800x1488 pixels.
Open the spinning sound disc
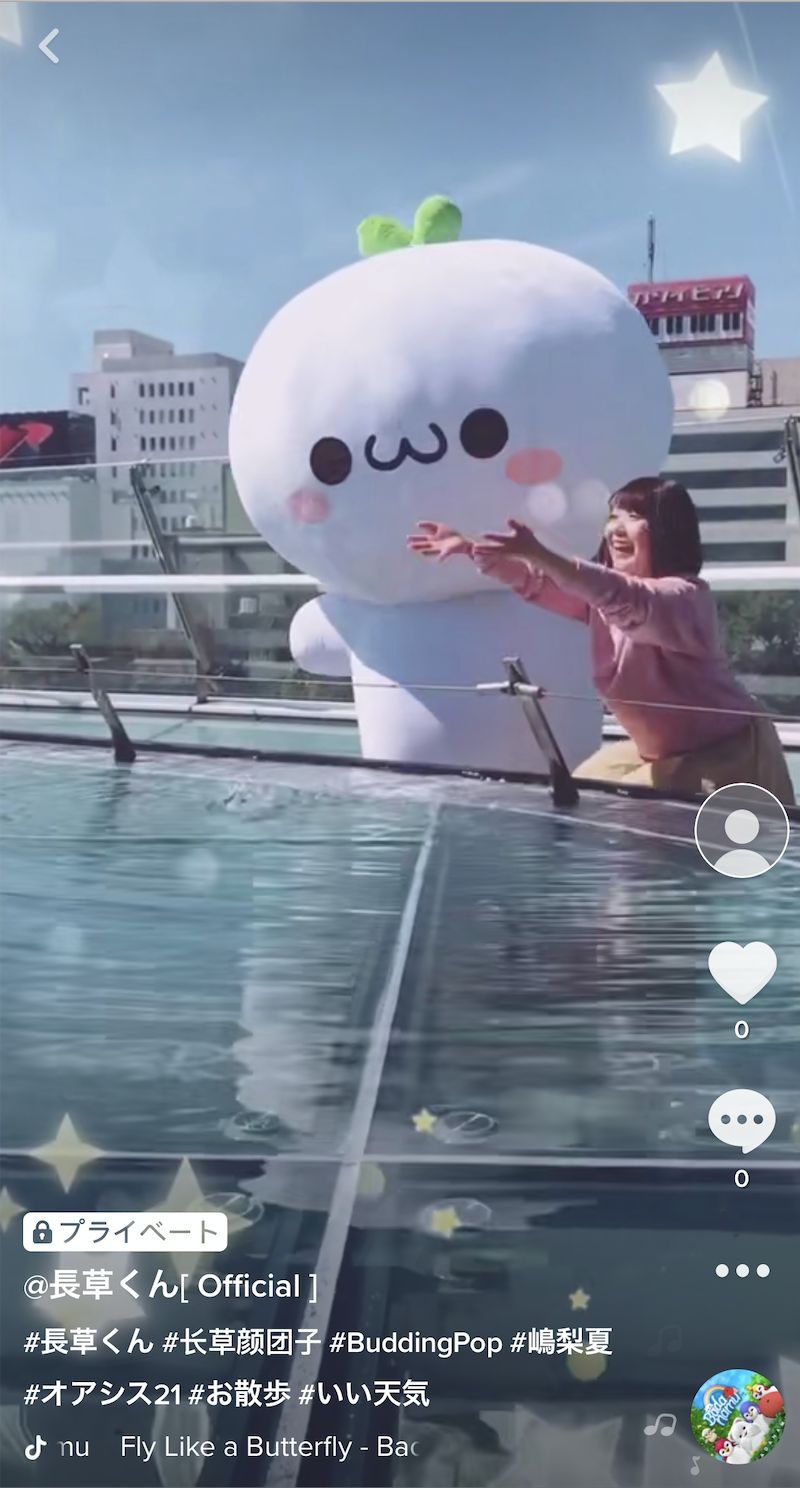pyautogui.click(x=738, y=1416)
